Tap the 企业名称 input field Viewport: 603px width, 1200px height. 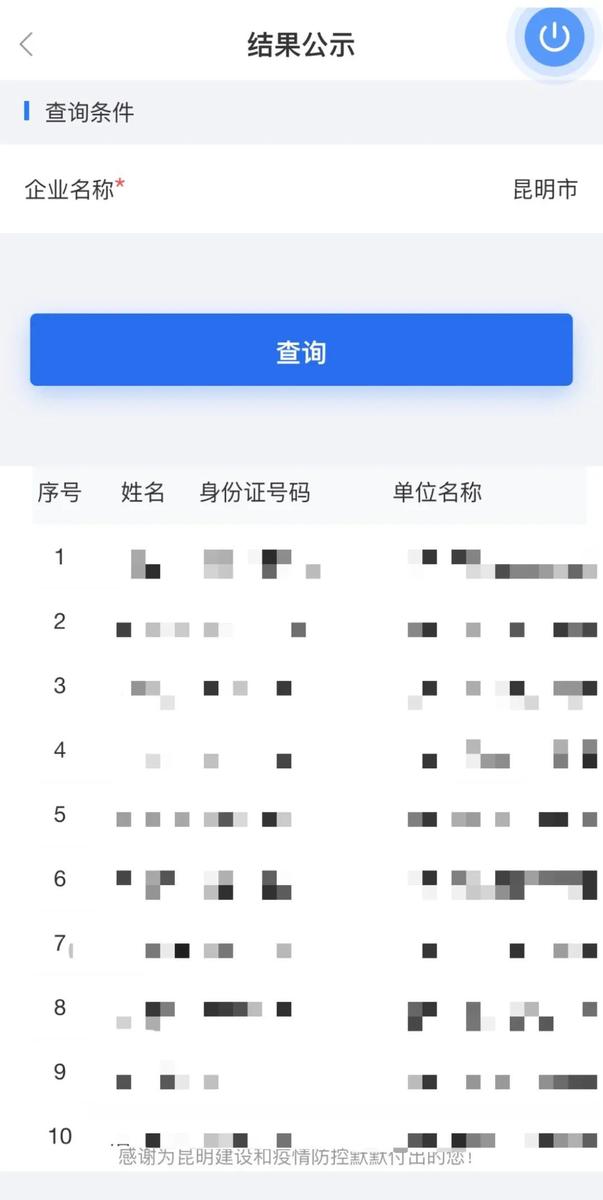tap(400, 189)
